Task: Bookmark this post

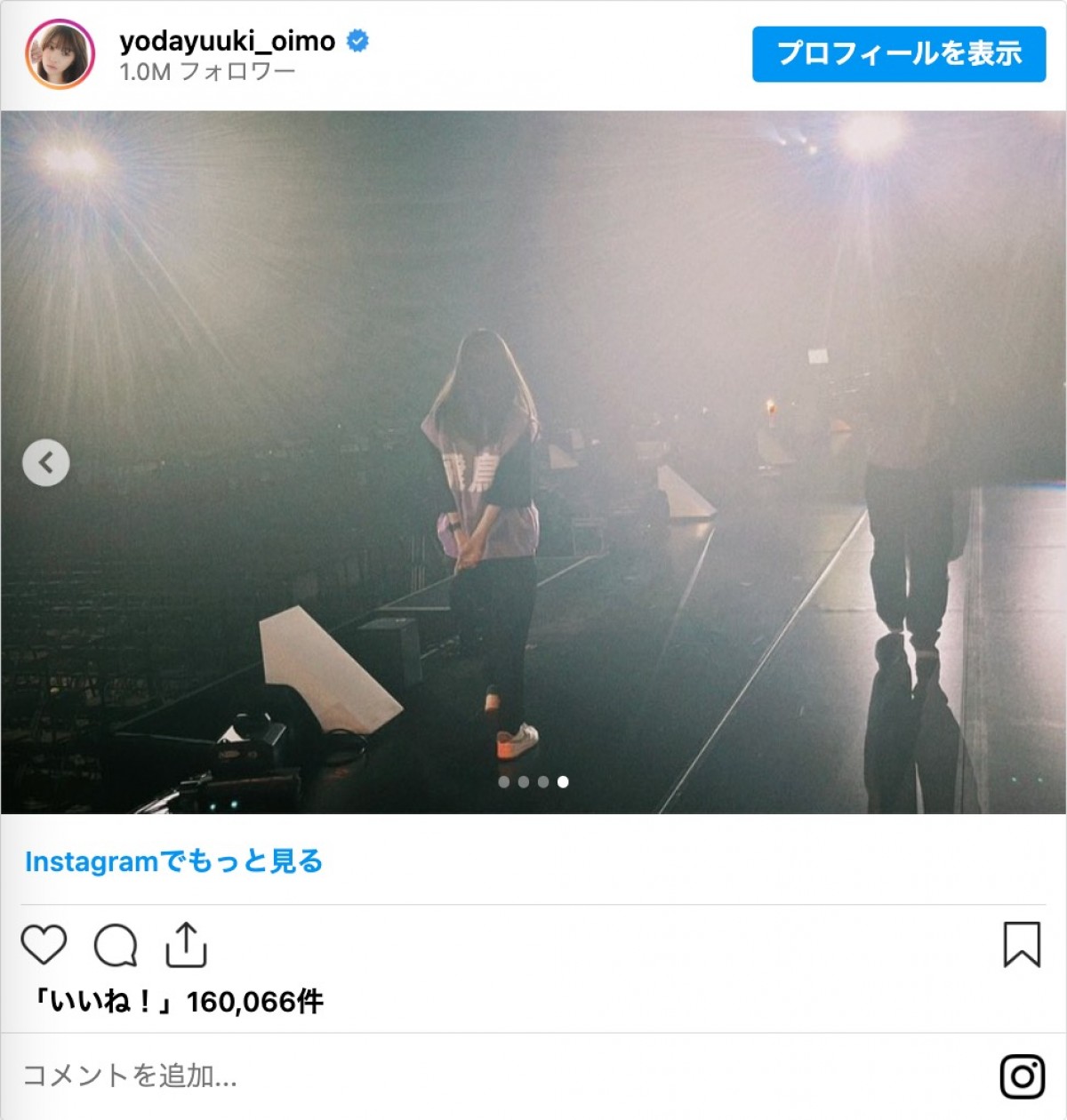Action: click(1021, 944)
